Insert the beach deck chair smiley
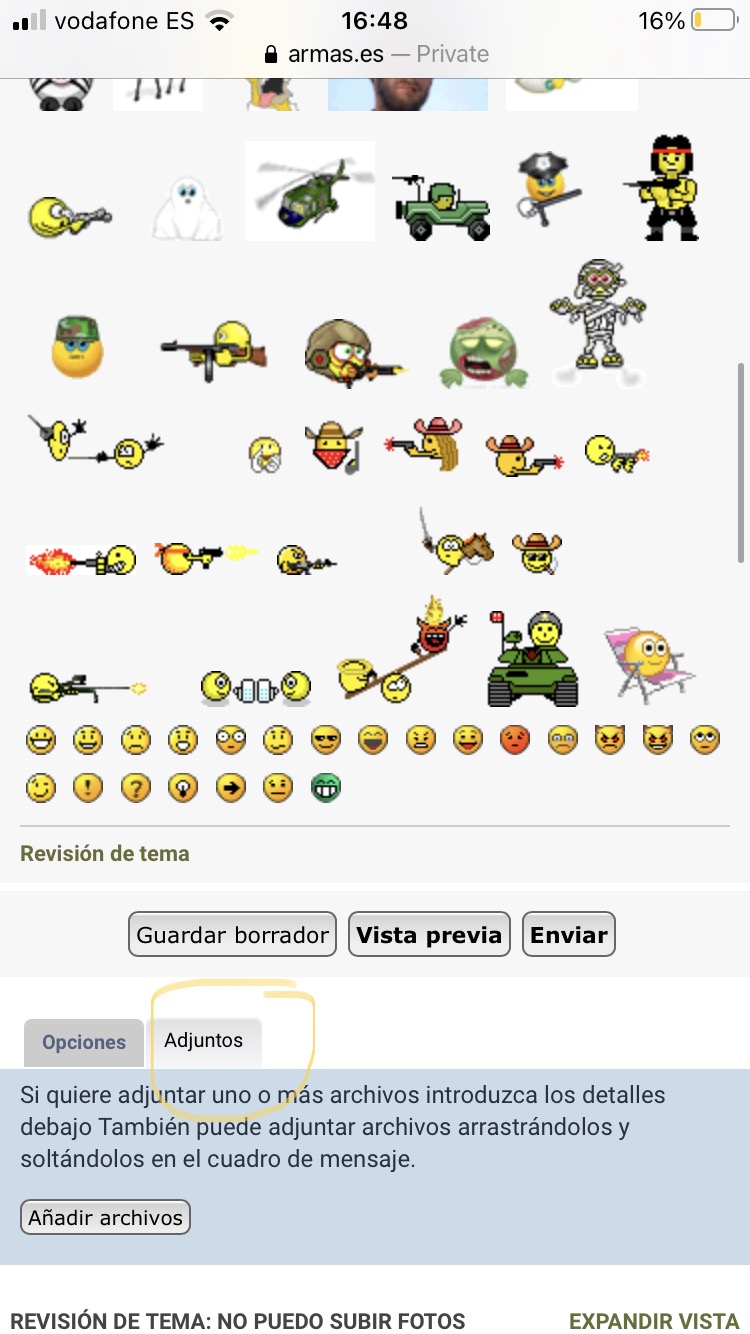The width and height of the screenshot is (750, 1334). click(x=647, y=664)
